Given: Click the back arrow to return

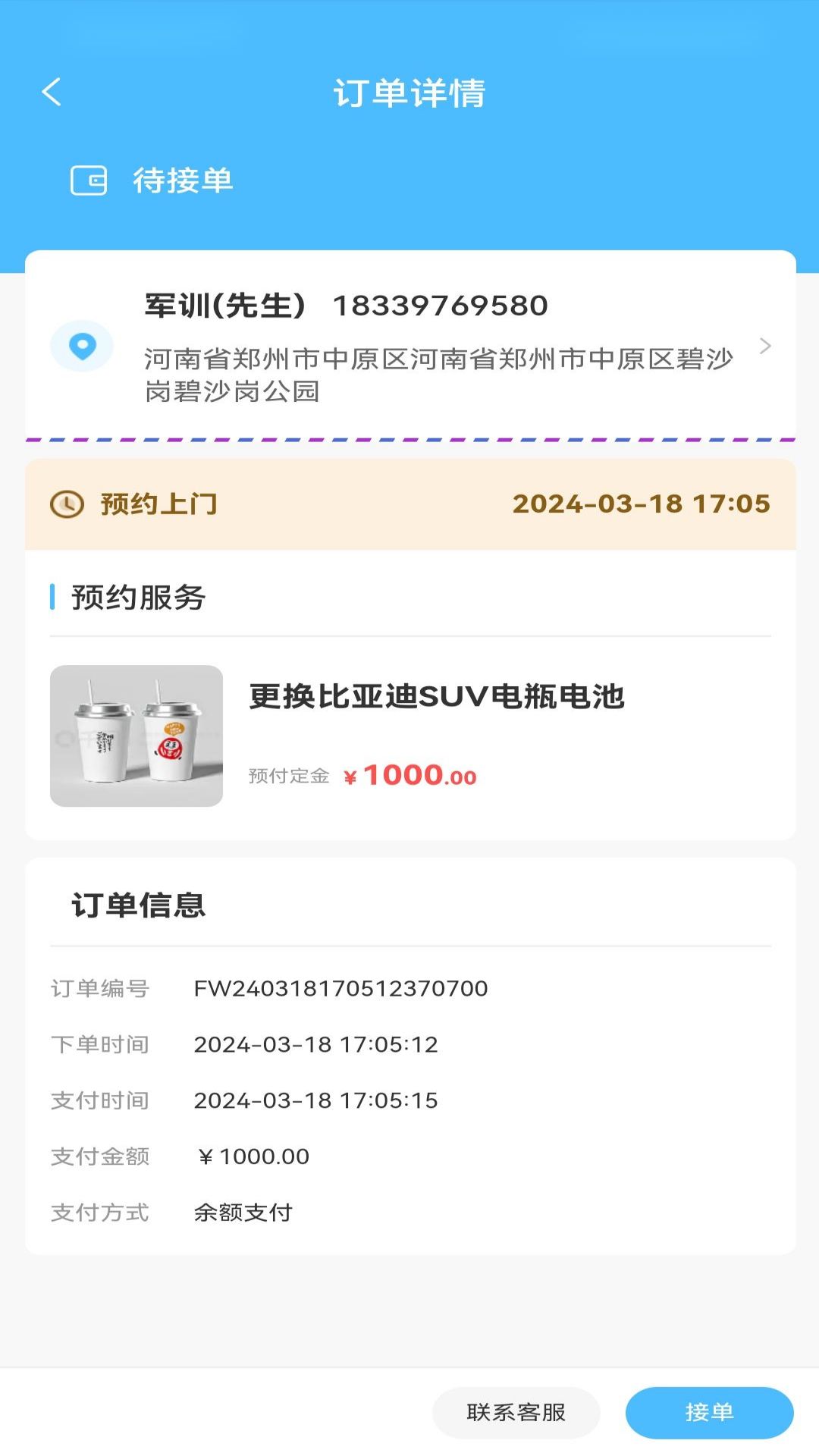Looking at the screenshot, I should [50, 91].
